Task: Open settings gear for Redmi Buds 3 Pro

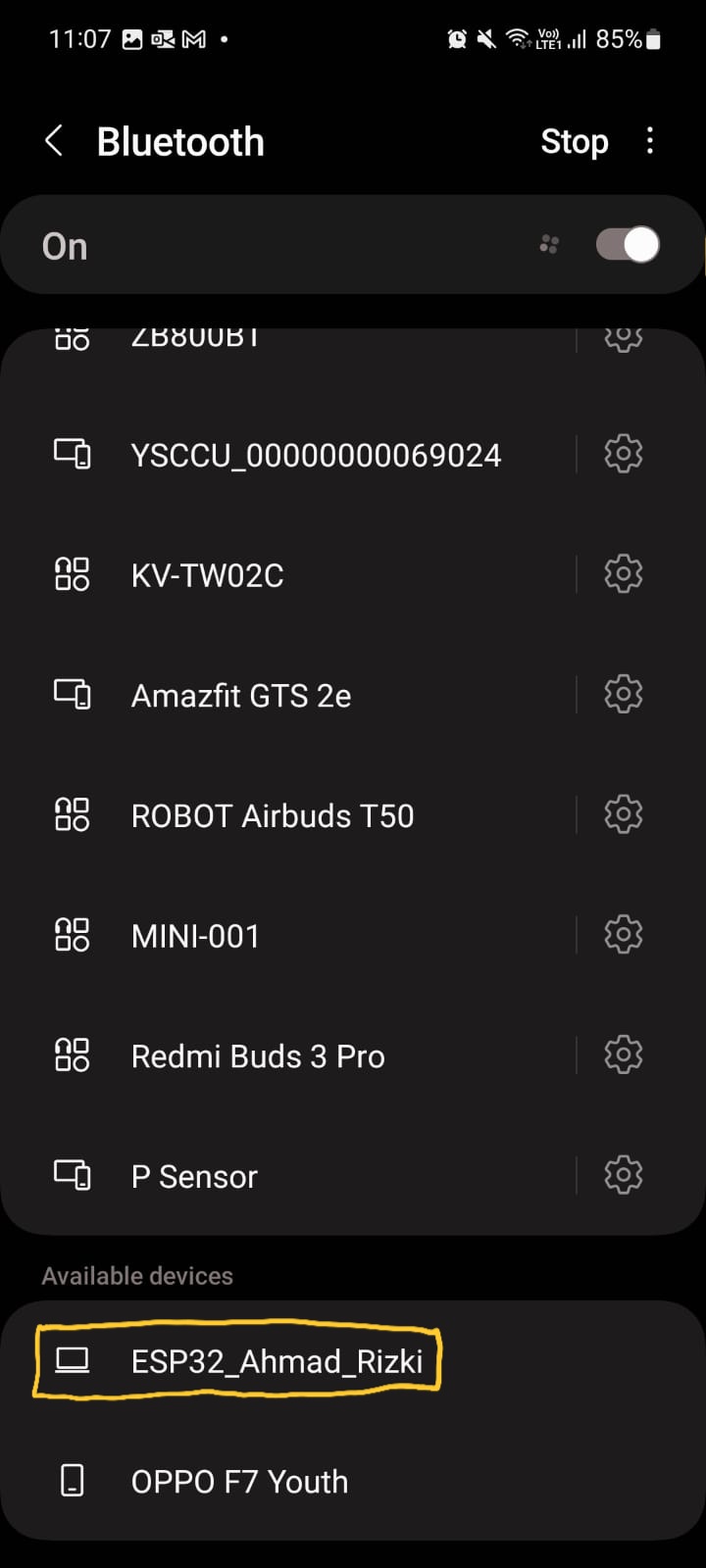Action: [x=623, y=1055]
